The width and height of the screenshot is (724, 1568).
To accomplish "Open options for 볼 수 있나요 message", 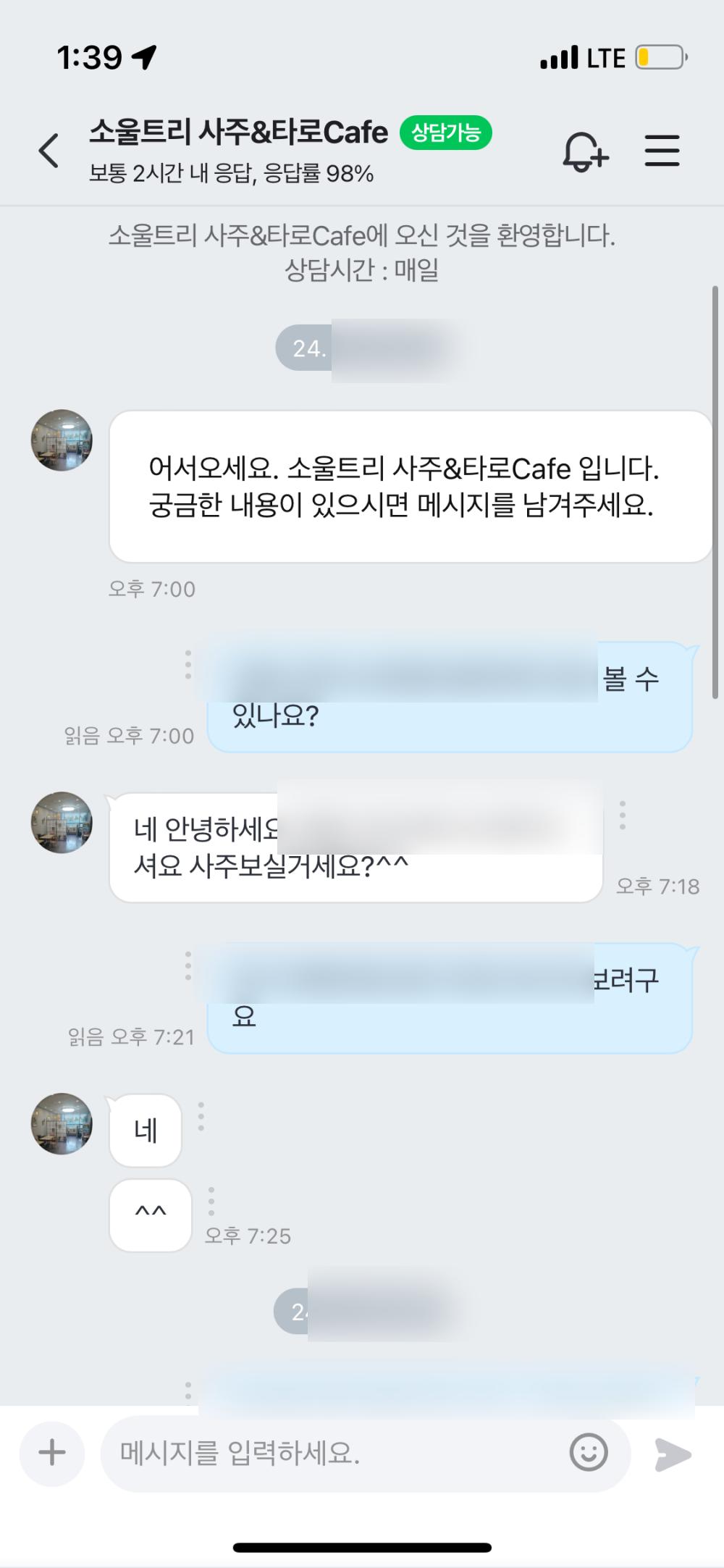I will [188, 664].
